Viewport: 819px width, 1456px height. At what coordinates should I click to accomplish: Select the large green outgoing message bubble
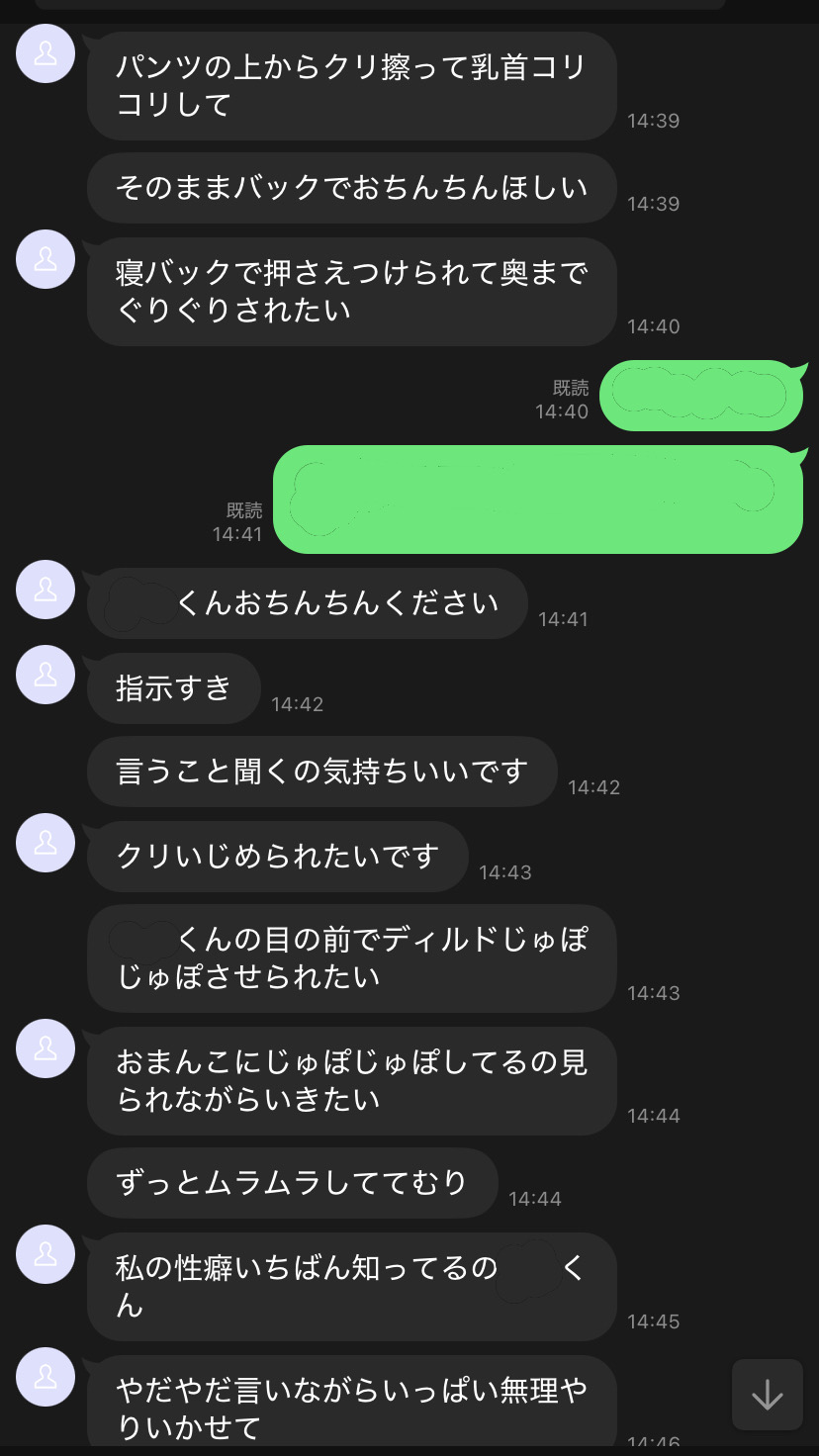tap(539, 499)
